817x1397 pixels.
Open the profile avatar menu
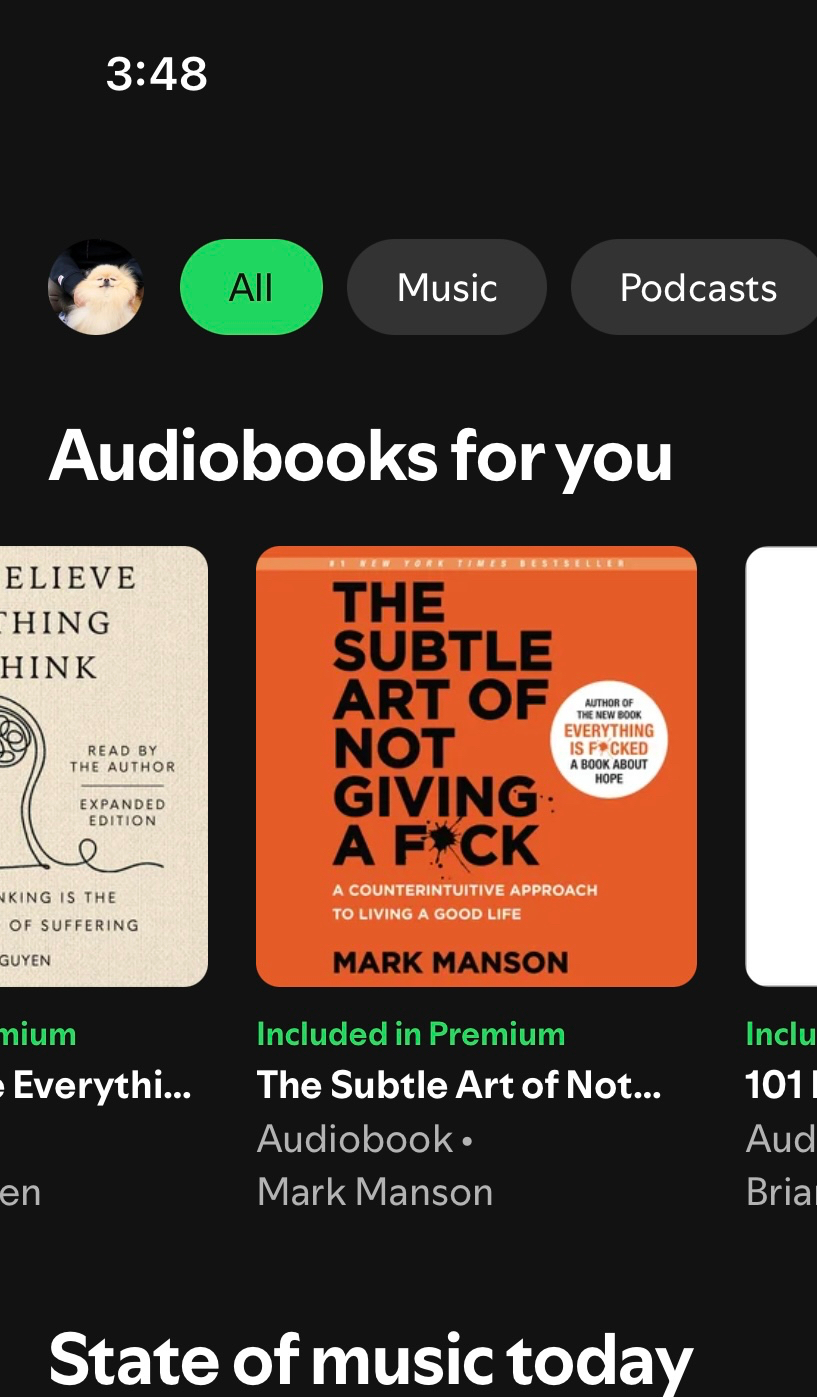click(96, 287)
